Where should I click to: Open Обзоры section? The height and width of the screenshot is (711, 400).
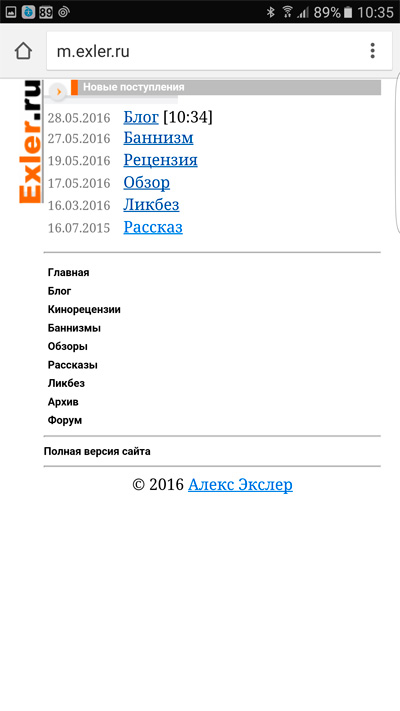(x=68, y=346)
